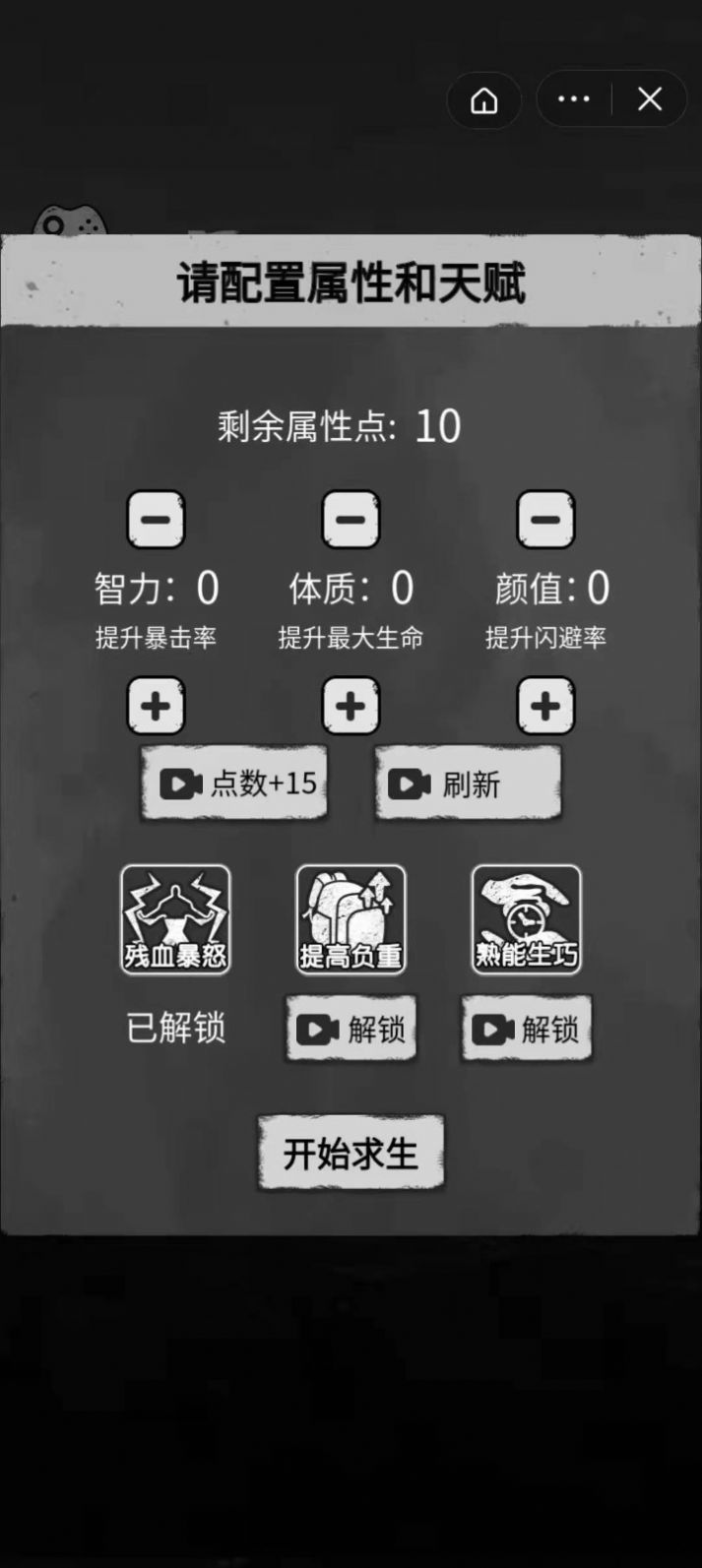Viewport: 702px width, 1568px height.
Task: Increase 智力 attribute by one
Action: (x=156, y=705)
